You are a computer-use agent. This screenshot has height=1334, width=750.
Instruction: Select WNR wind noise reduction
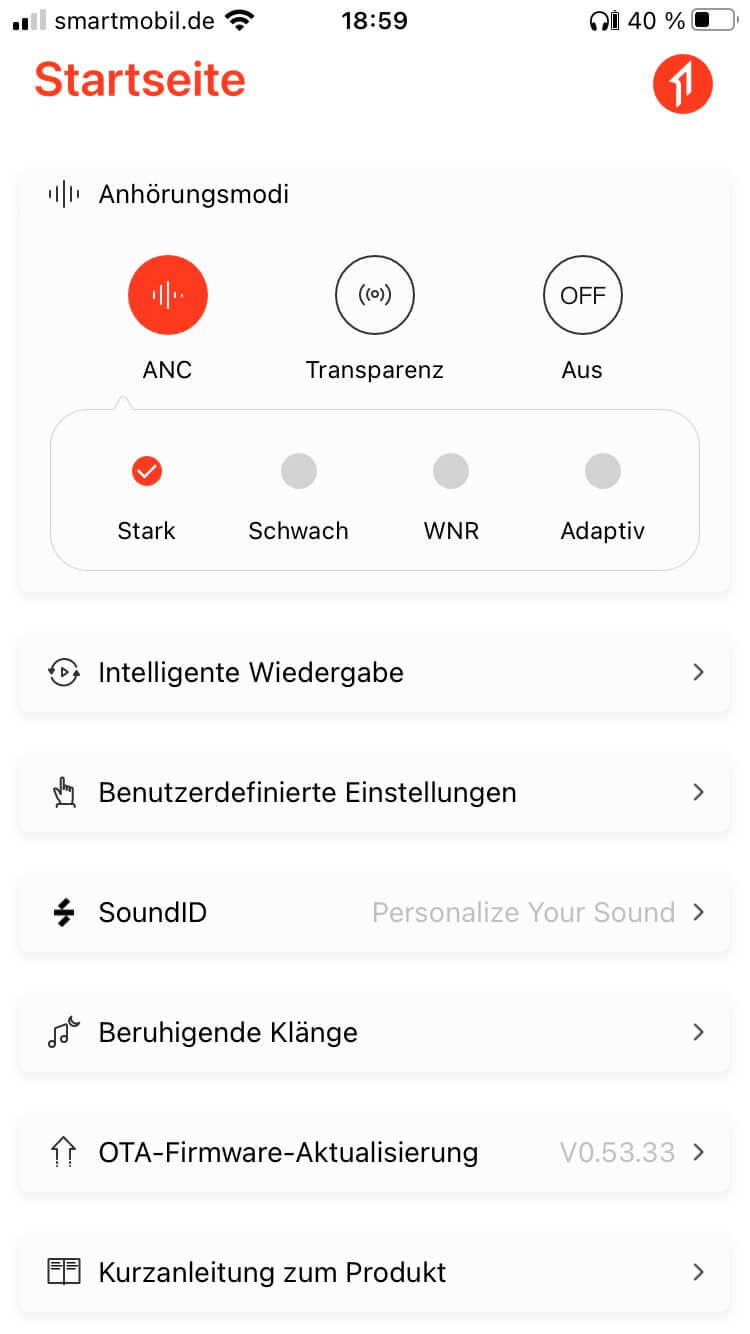coord(451,471)
